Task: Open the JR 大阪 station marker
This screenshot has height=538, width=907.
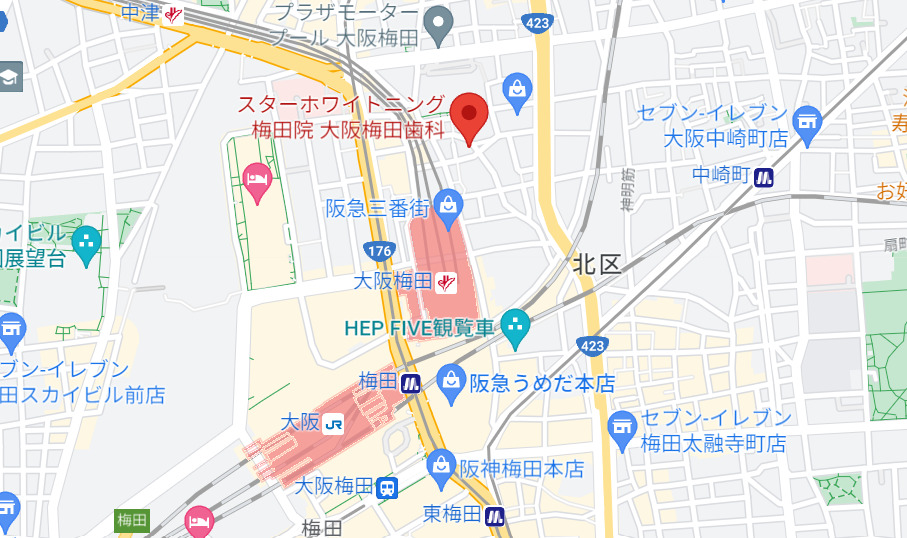Action: [336, 423]
